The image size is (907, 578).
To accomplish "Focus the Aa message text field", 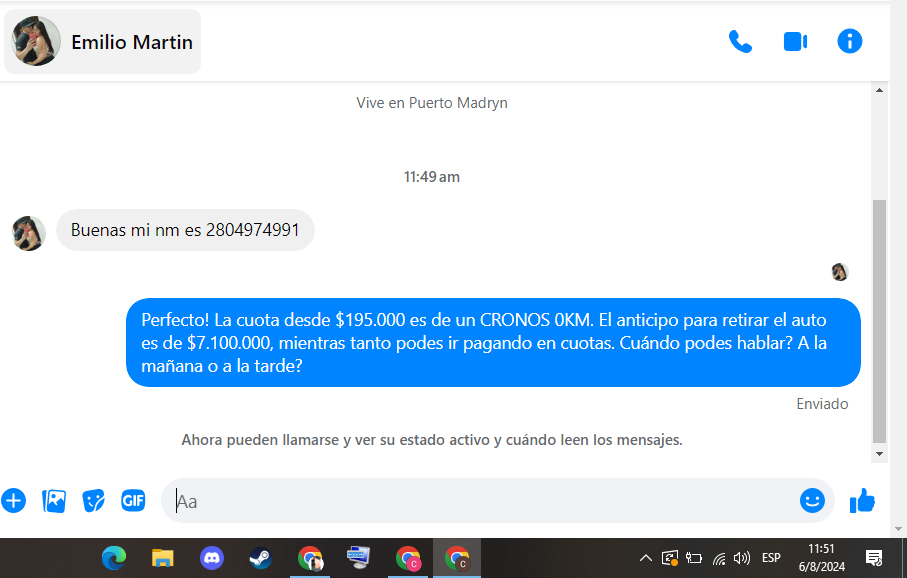I will (480, 501).
